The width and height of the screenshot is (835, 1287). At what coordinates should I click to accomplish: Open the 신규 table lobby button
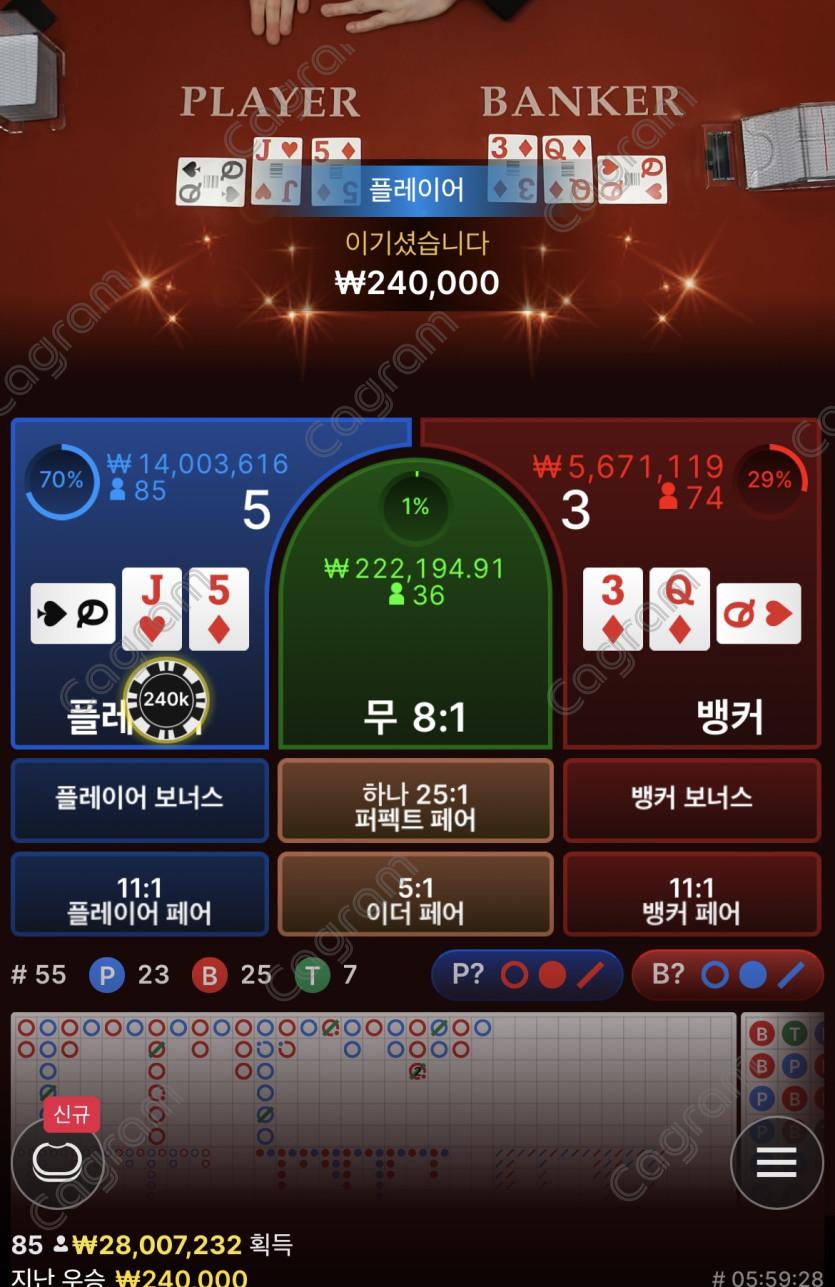(x=57, y=1159)
